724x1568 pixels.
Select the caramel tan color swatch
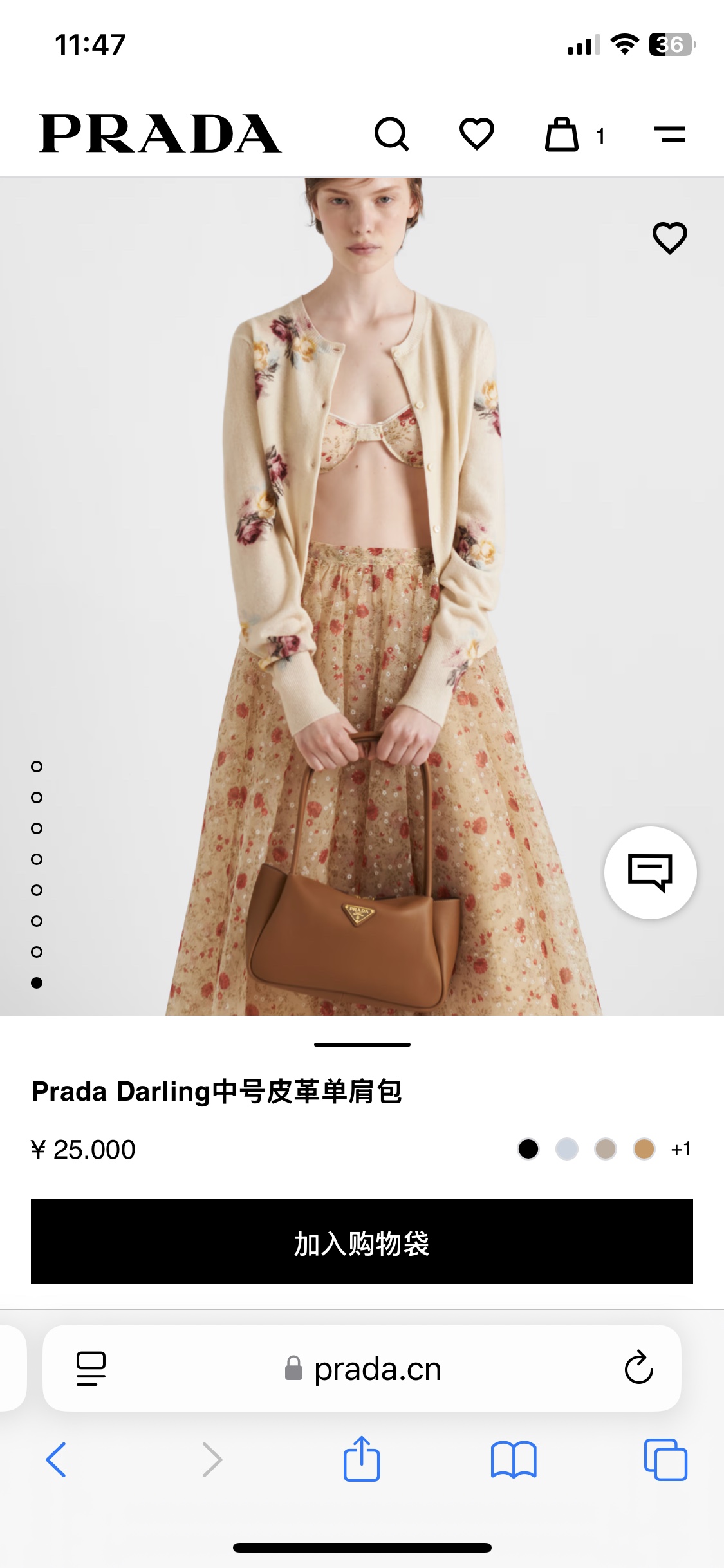pos(644,1149)
